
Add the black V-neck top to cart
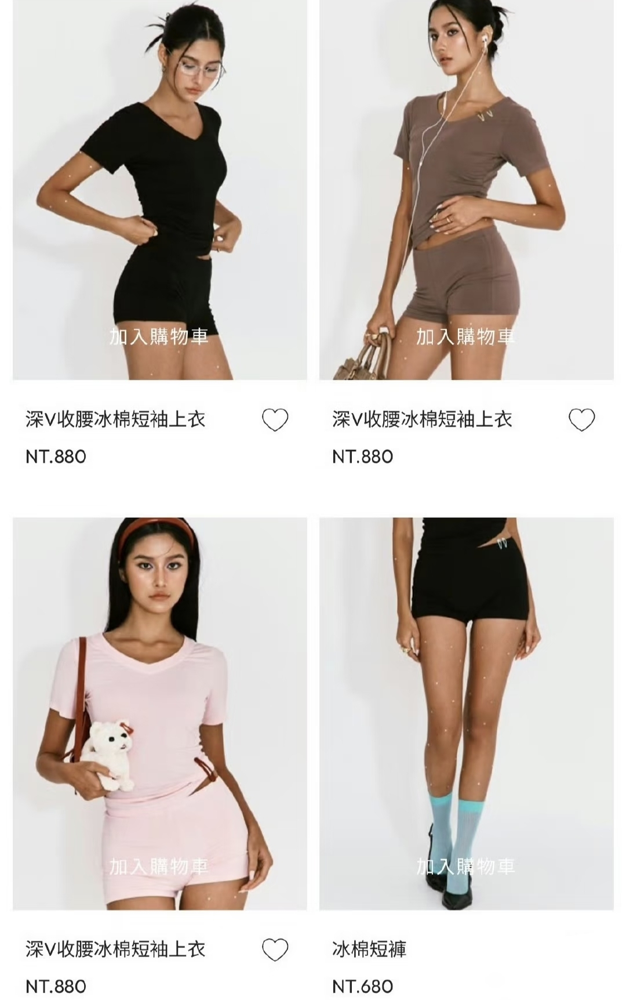(159, 336)
